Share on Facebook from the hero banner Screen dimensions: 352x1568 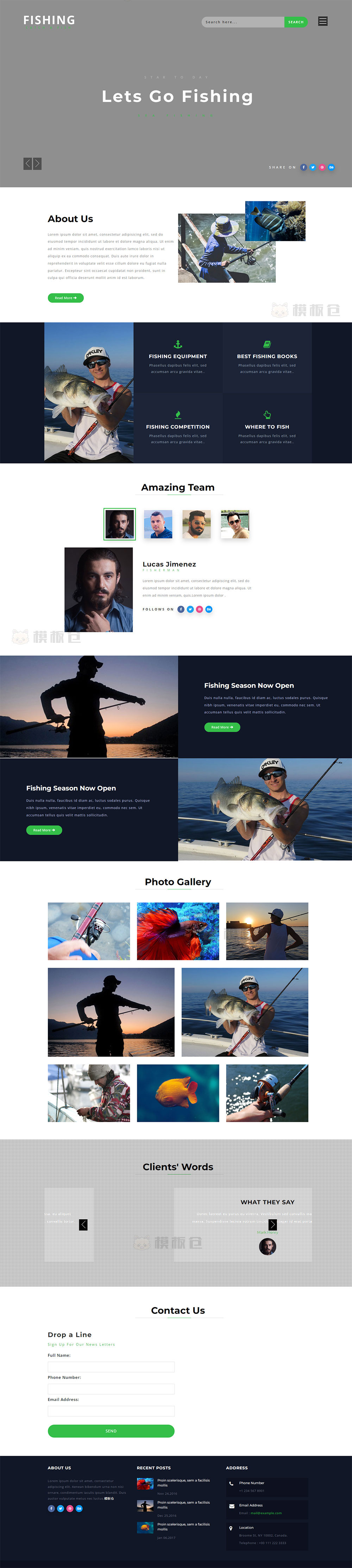pos(303,167)
